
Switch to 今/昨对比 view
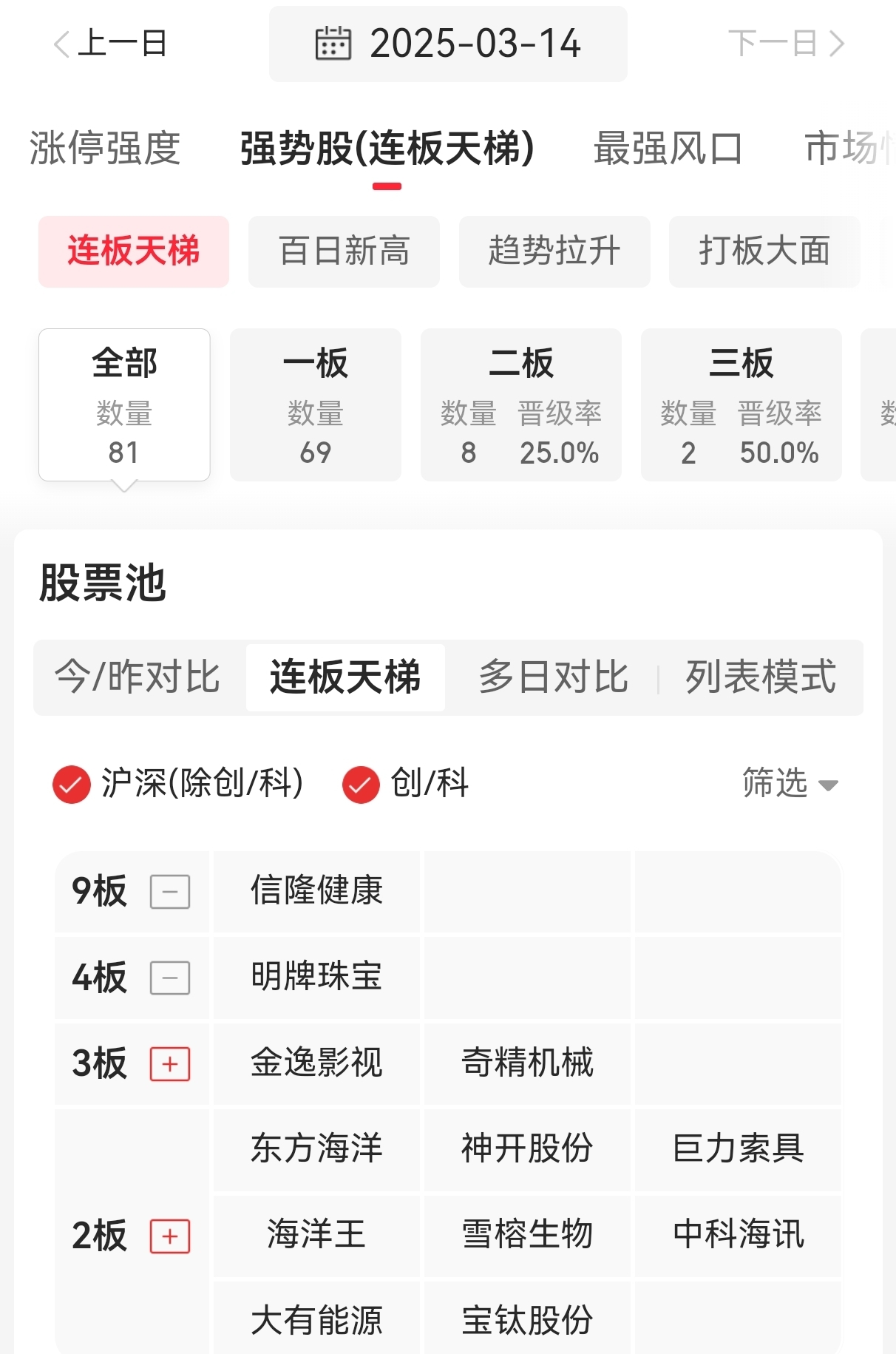click(x=138, y=677)
